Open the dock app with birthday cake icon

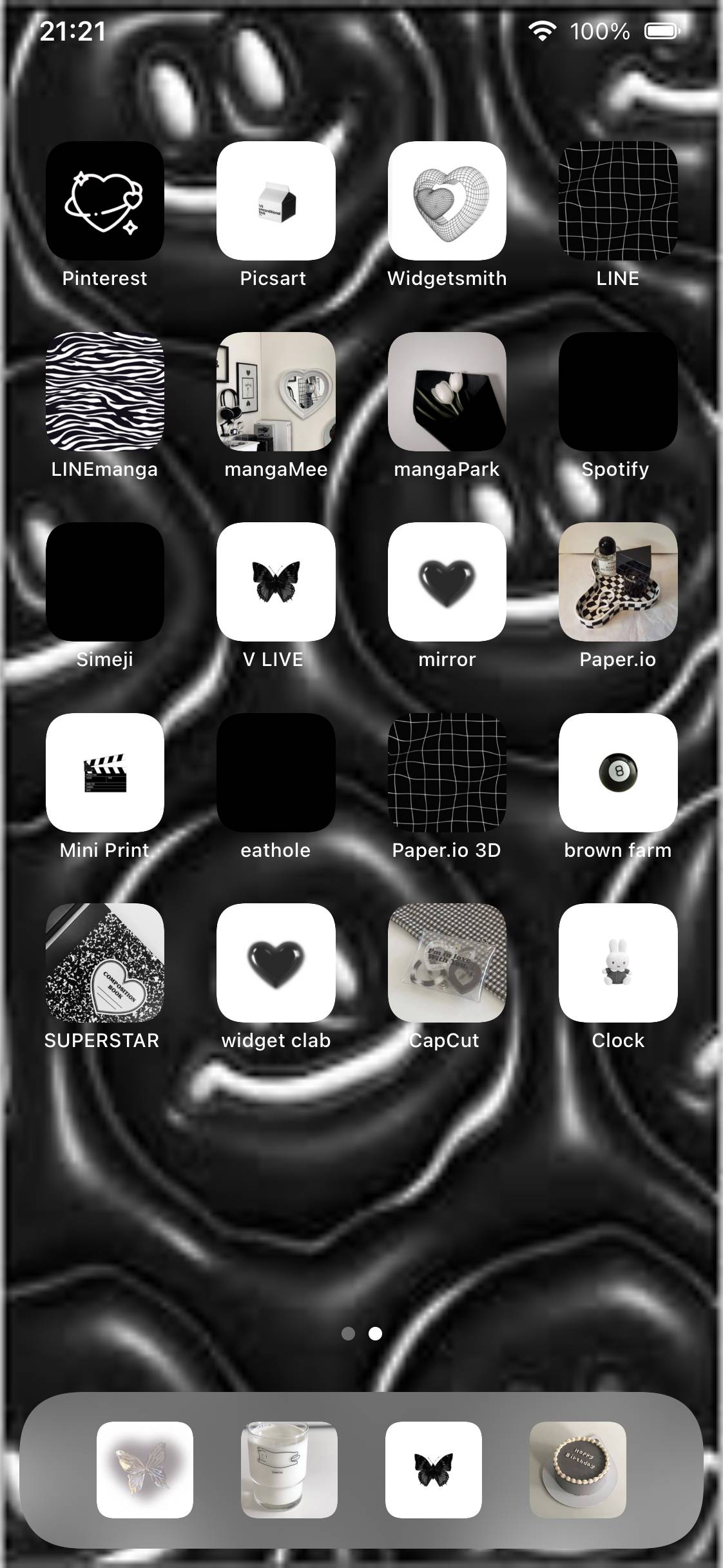tap(578, 1470)
